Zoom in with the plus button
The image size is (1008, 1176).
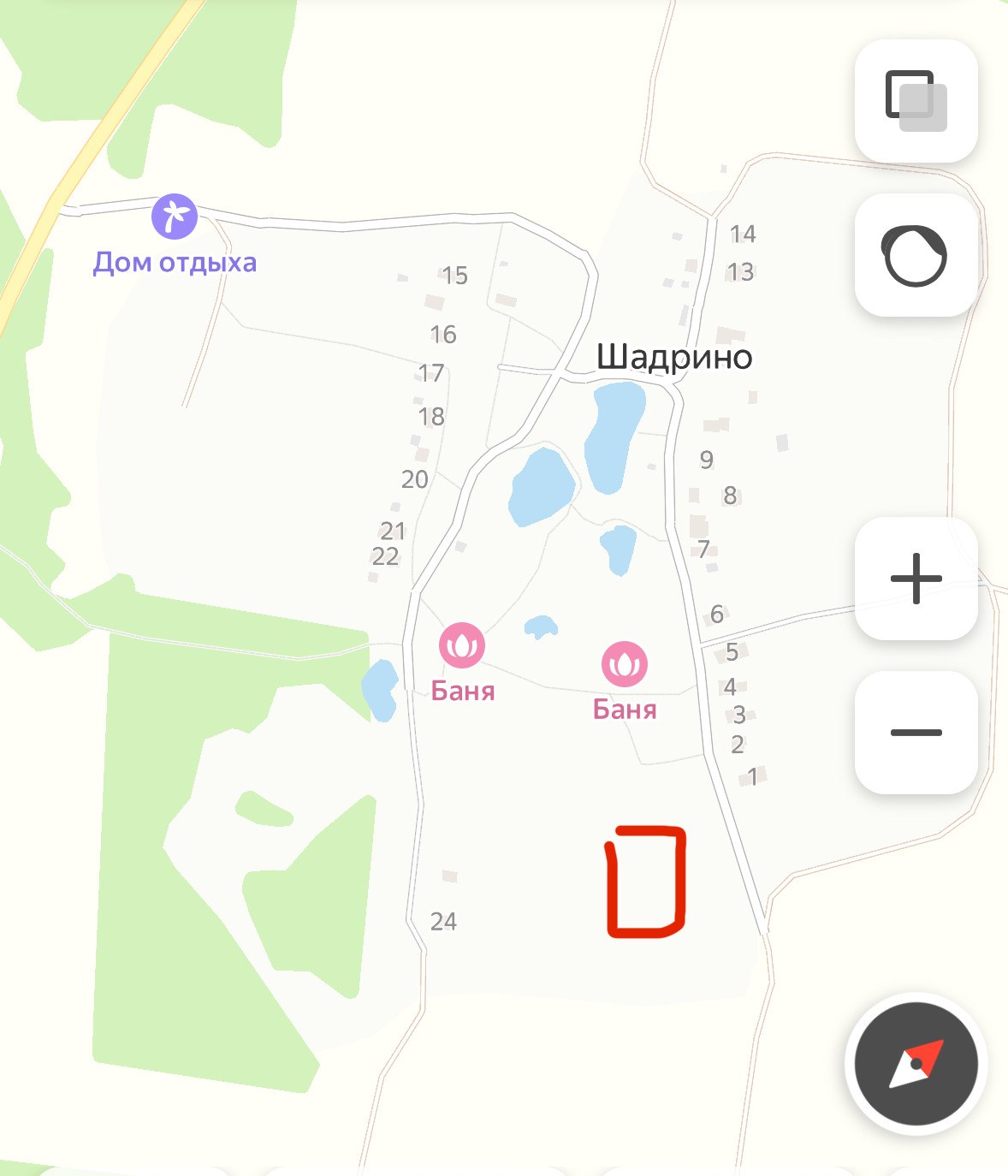point(916,579)
